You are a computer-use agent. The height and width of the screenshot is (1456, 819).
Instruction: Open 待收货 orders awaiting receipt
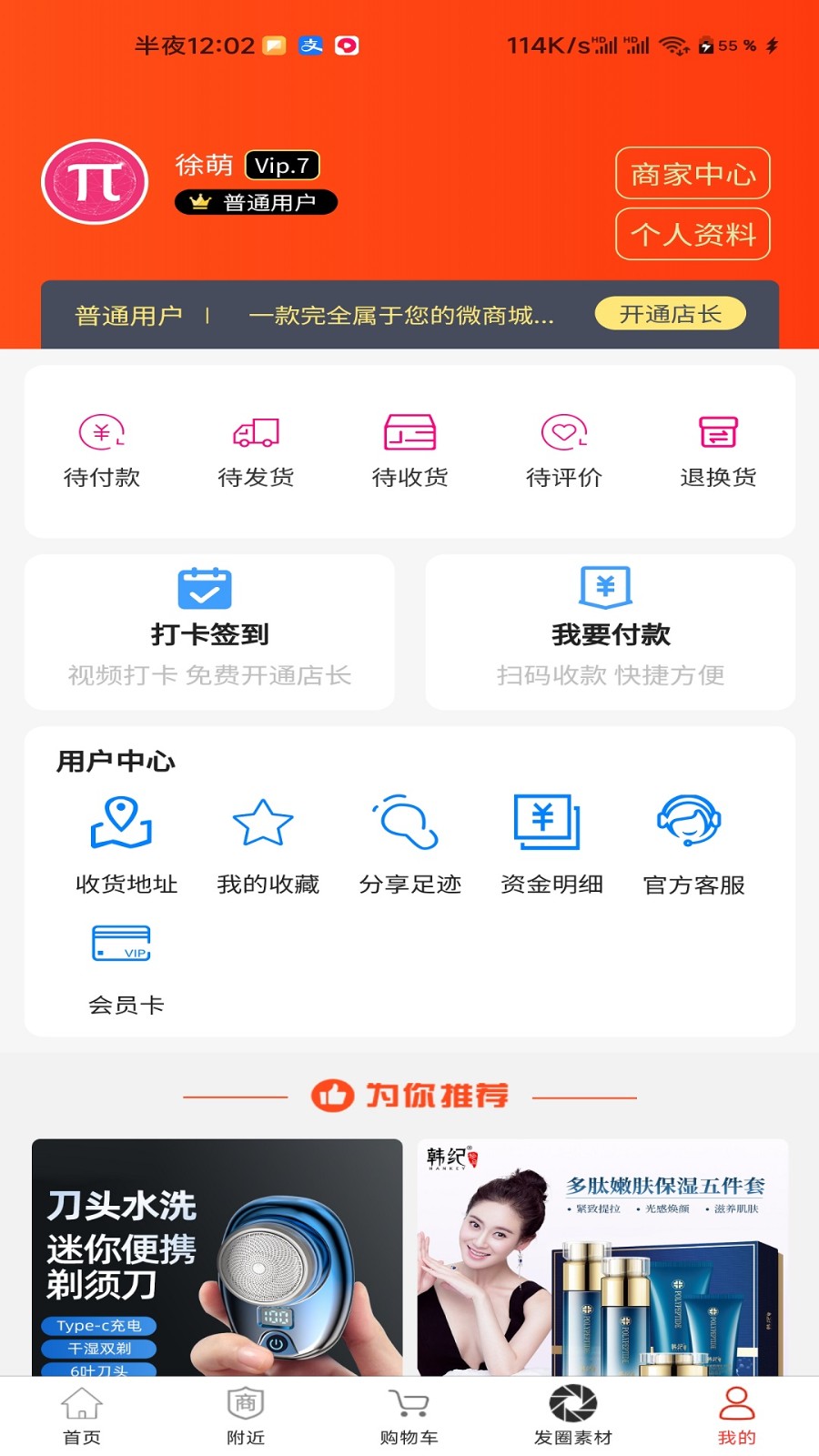pos(409,450)
